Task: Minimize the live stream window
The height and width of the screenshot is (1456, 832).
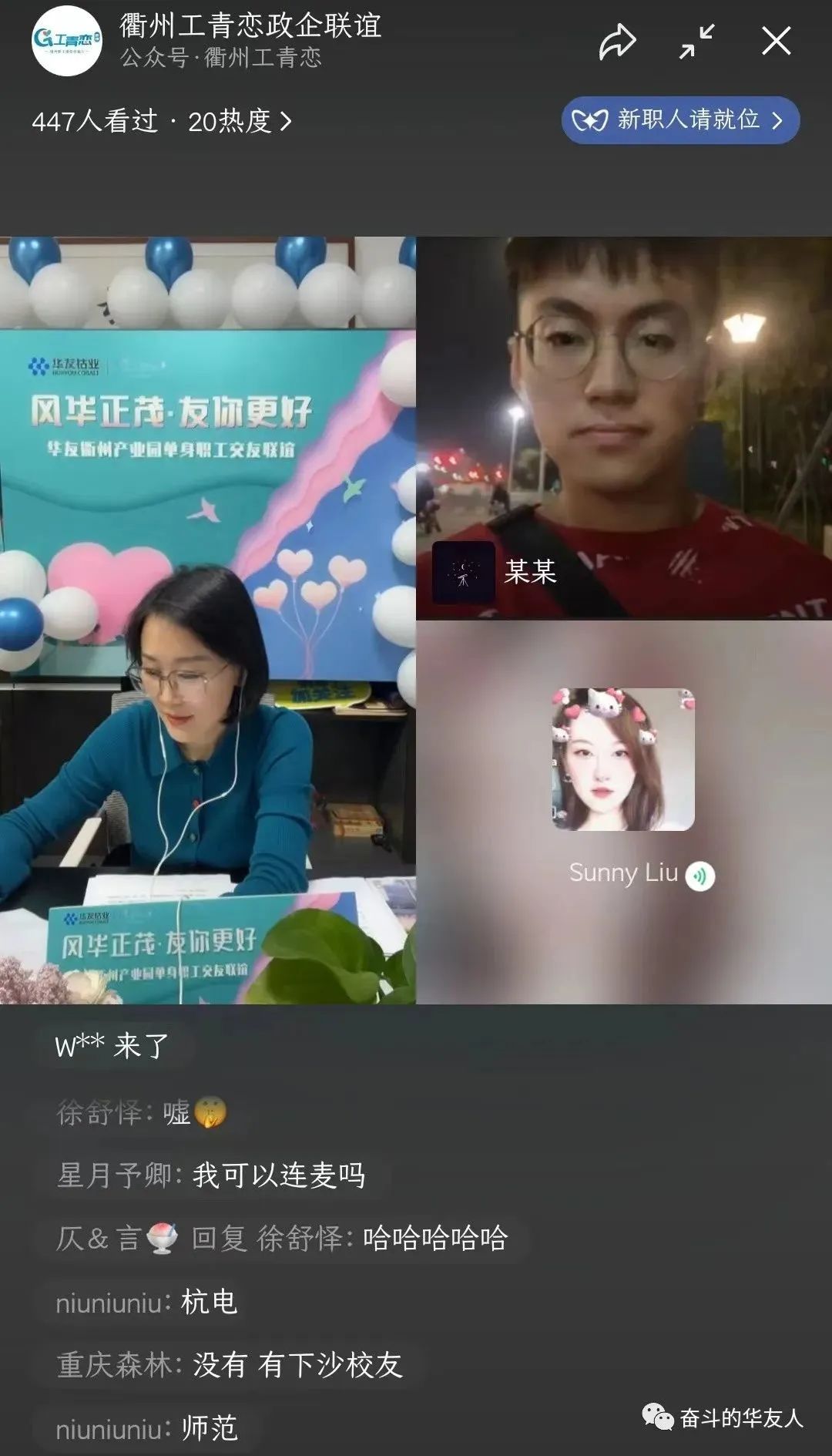Action: [696, 42]
